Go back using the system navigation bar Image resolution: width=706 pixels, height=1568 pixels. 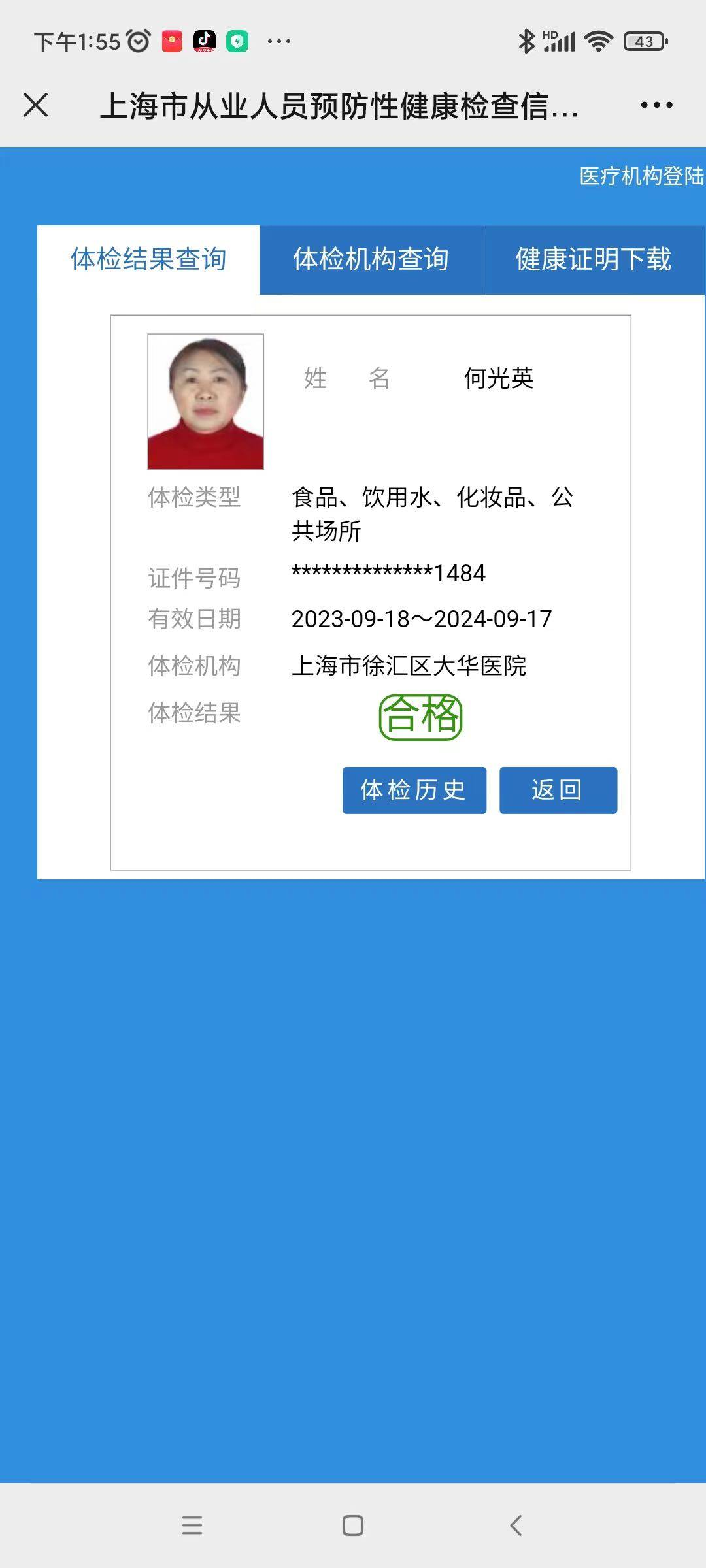click(x=516, y=1526)
